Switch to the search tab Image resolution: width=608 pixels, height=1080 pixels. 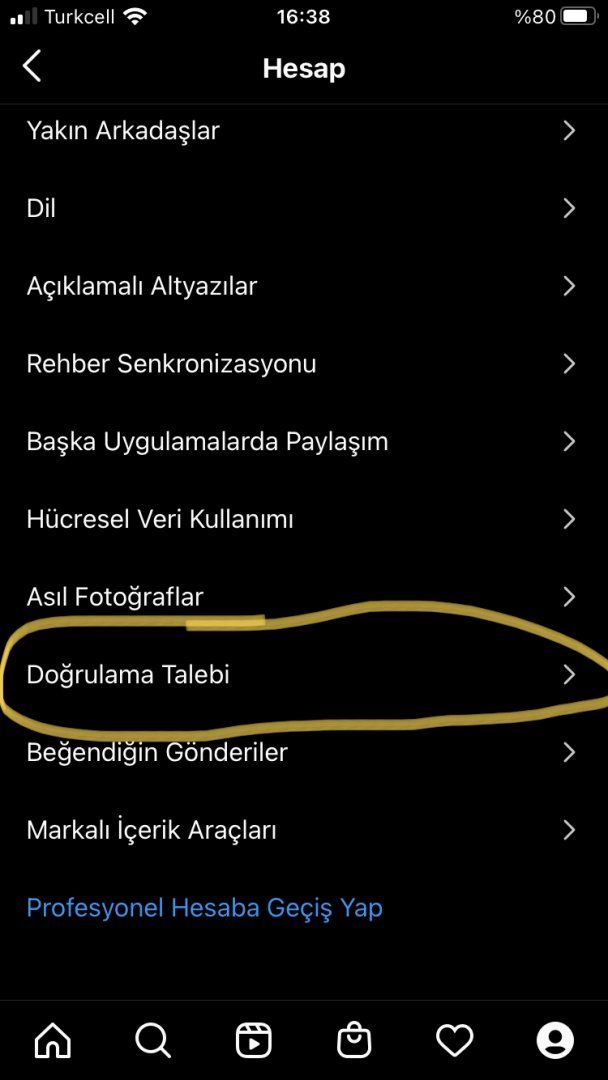tap(153, 1041)
